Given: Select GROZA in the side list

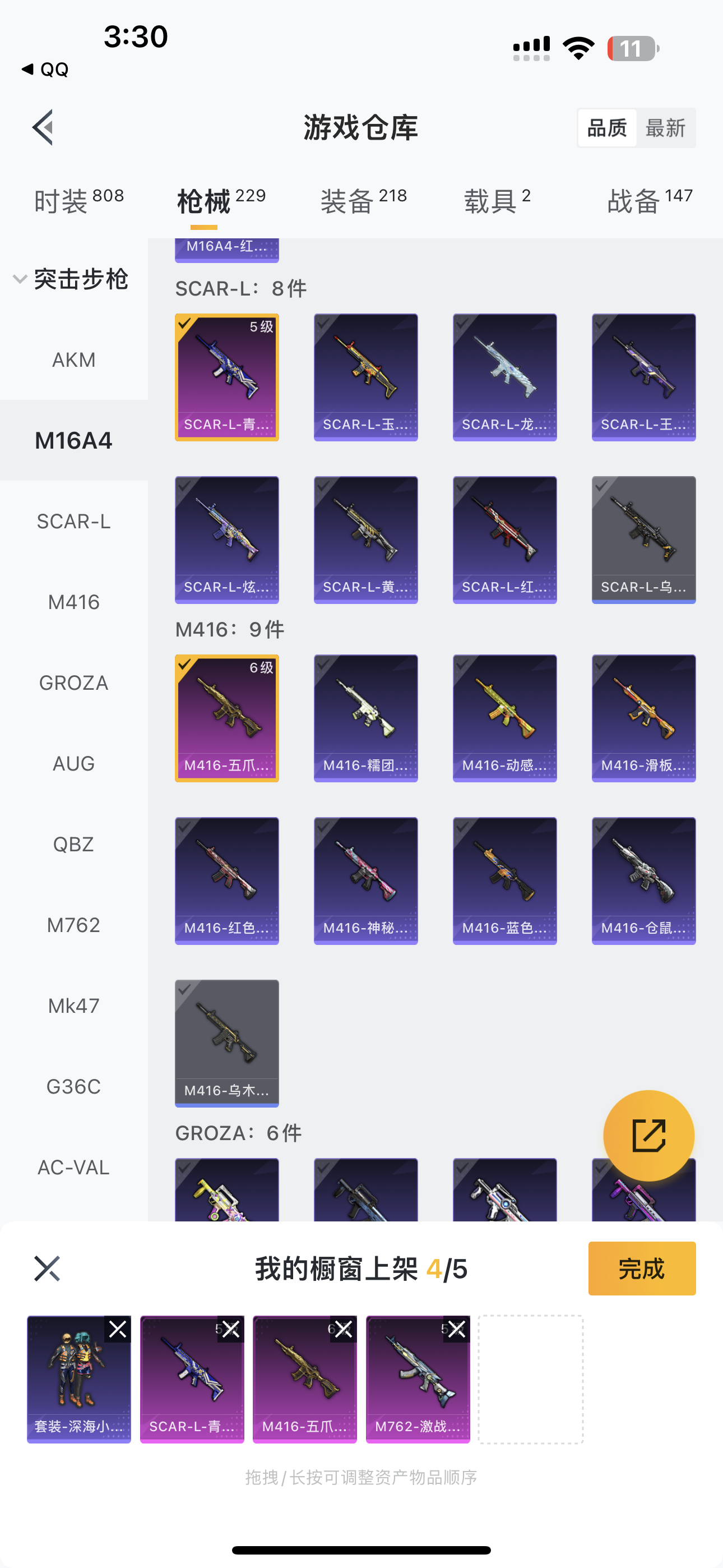Looking at the screenshot, I should pyautogui.click(x=73, y=683).
